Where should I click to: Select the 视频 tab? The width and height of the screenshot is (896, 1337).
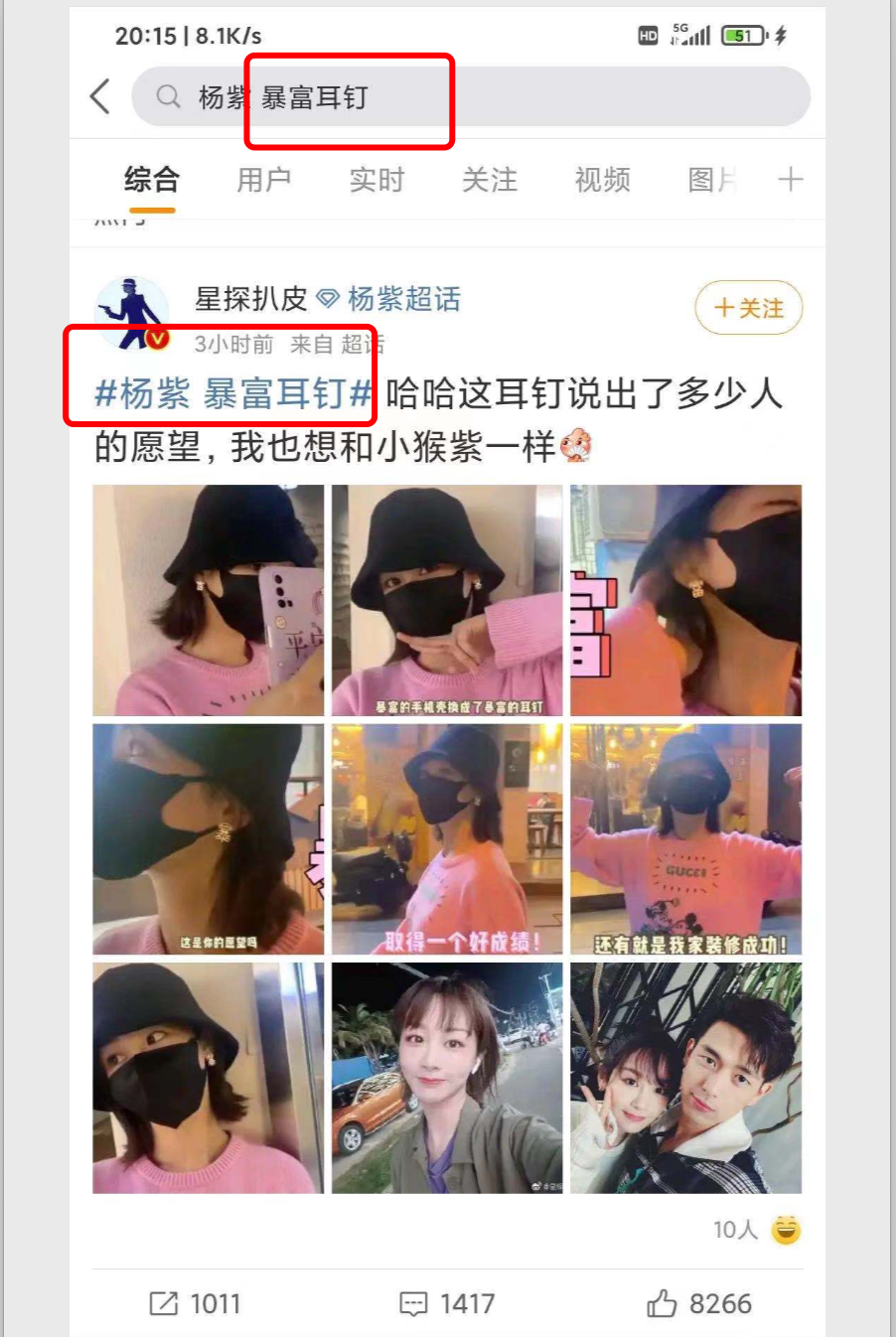602,180
